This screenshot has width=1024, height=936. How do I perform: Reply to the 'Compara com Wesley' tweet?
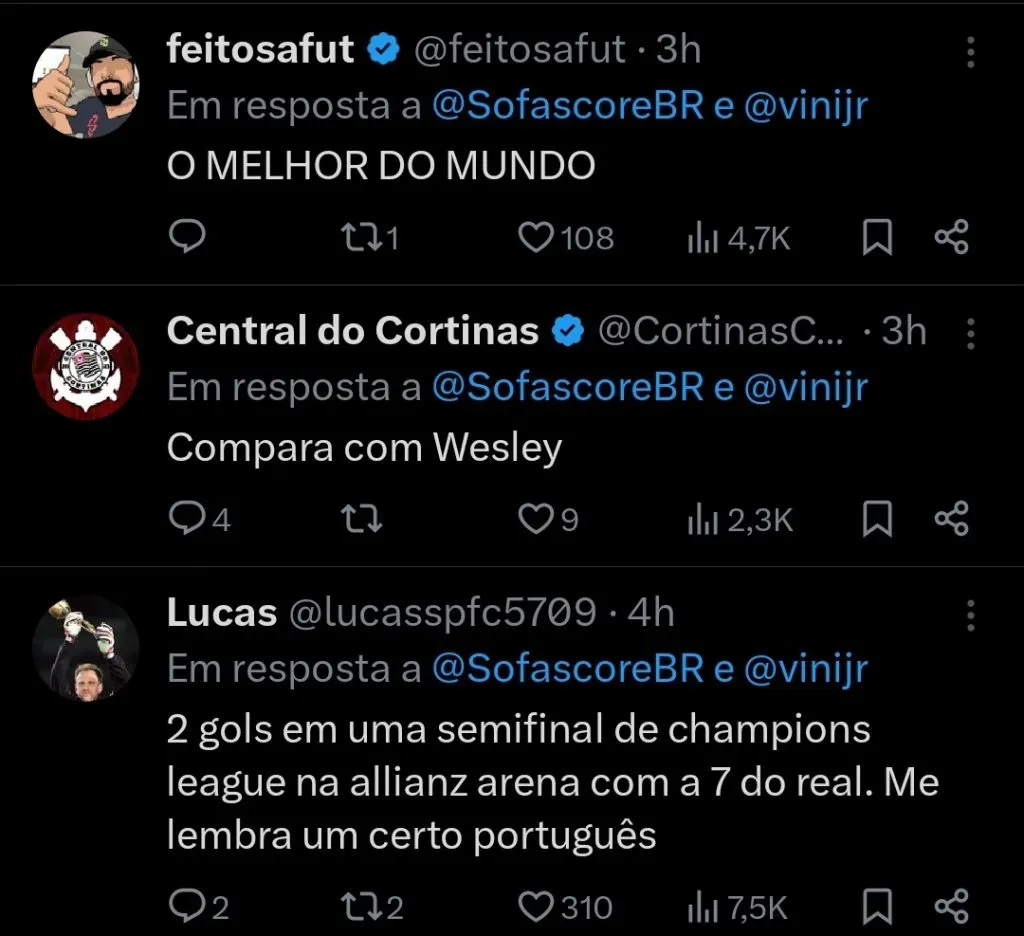tap(186, 519)
